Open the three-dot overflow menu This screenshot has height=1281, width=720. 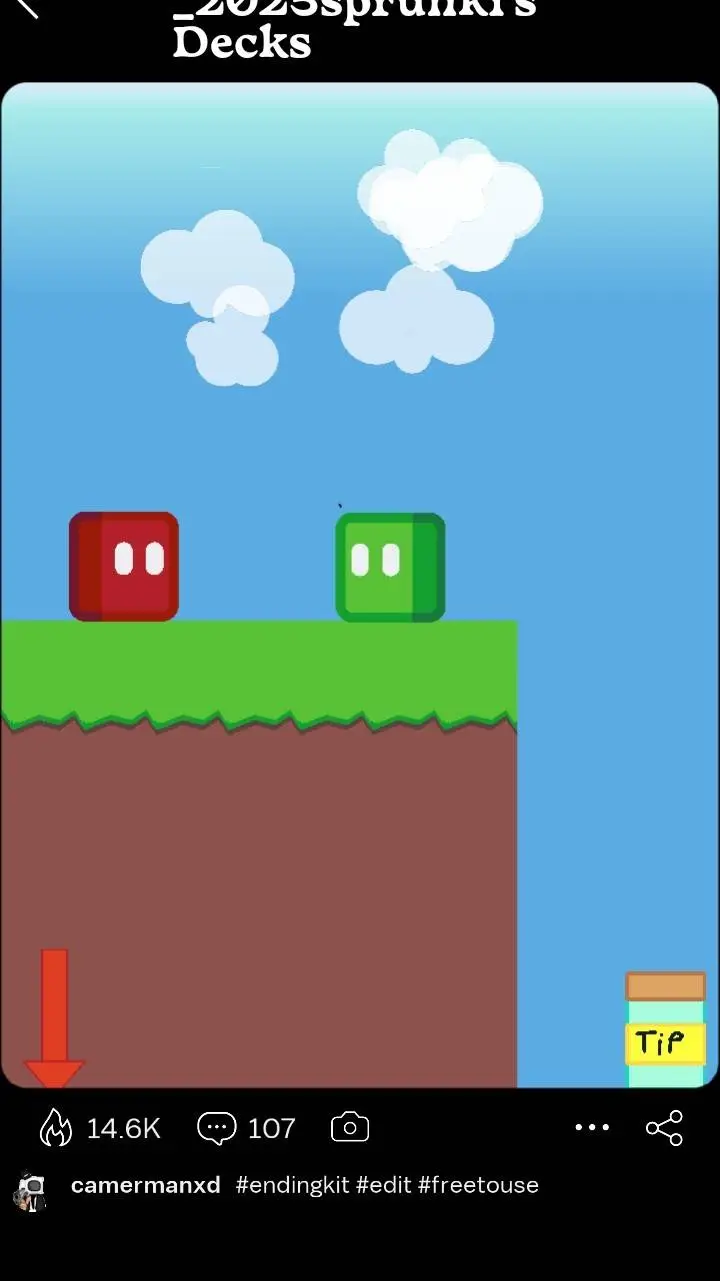tap(592, 1128)
